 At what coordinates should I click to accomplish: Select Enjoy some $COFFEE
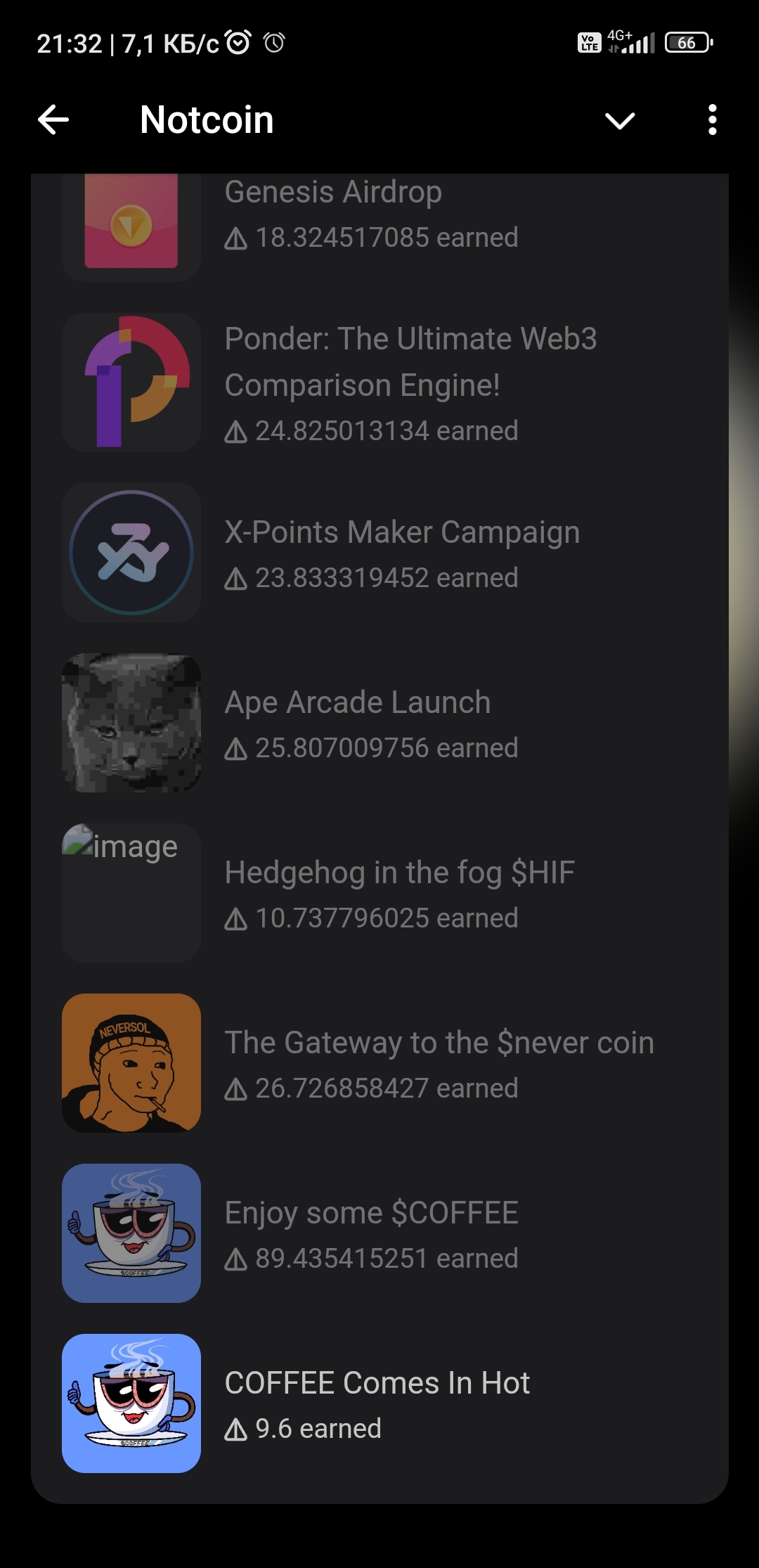pyautogui.click(x=379, y=1234)
